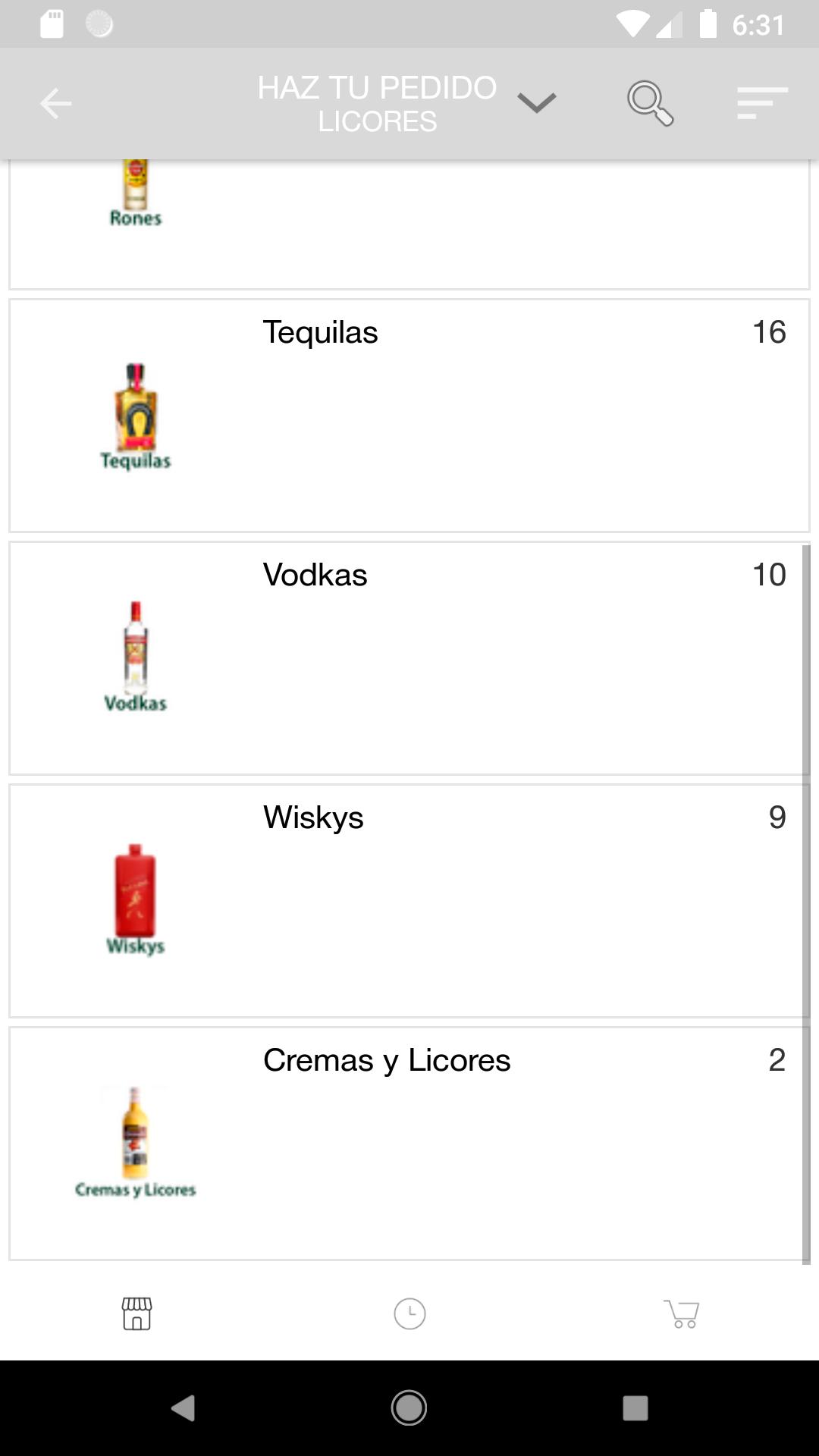Screen dimensions: 819x1456
Task: Open the shopping cart tab
Action: pos(682,1313)
